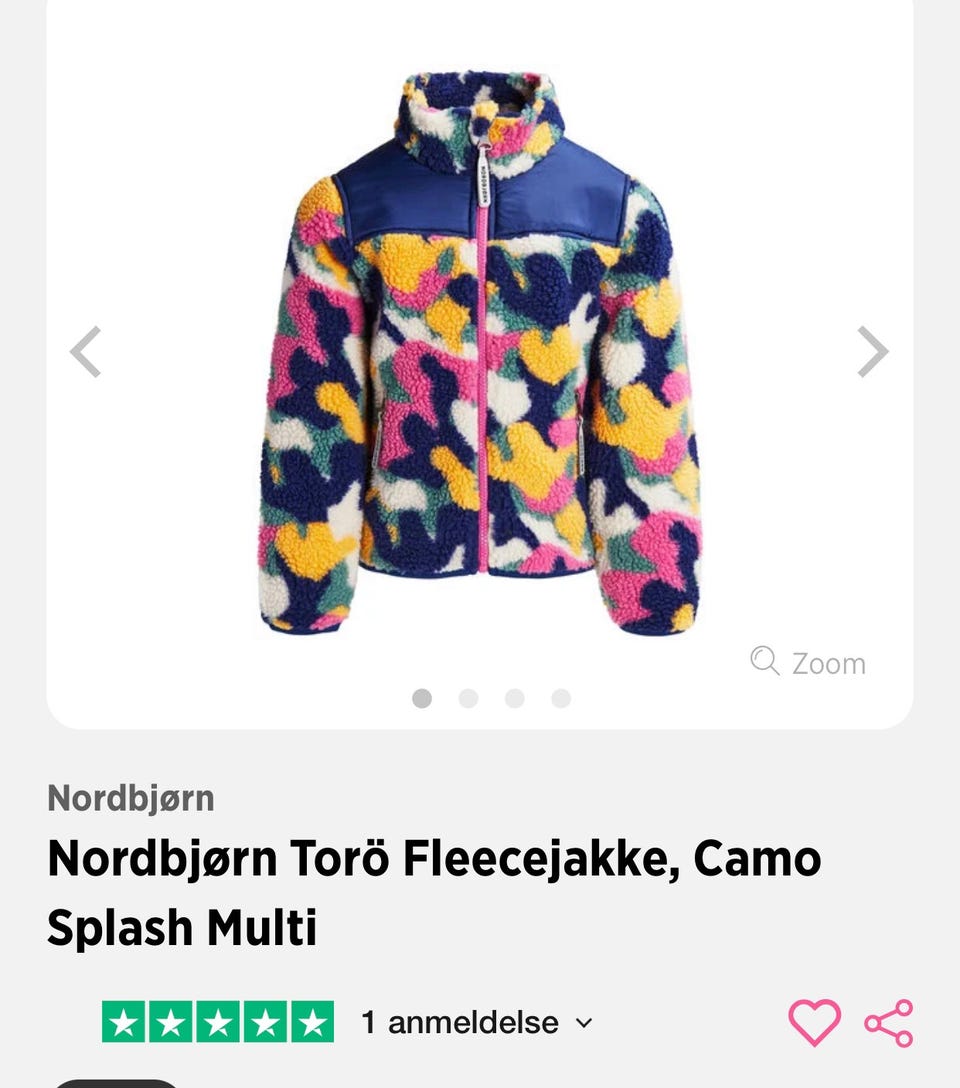960x1088 pixels.
Task: Expand the 1 anmeldelse reviews dropdown
Action: click(476, 1022)
